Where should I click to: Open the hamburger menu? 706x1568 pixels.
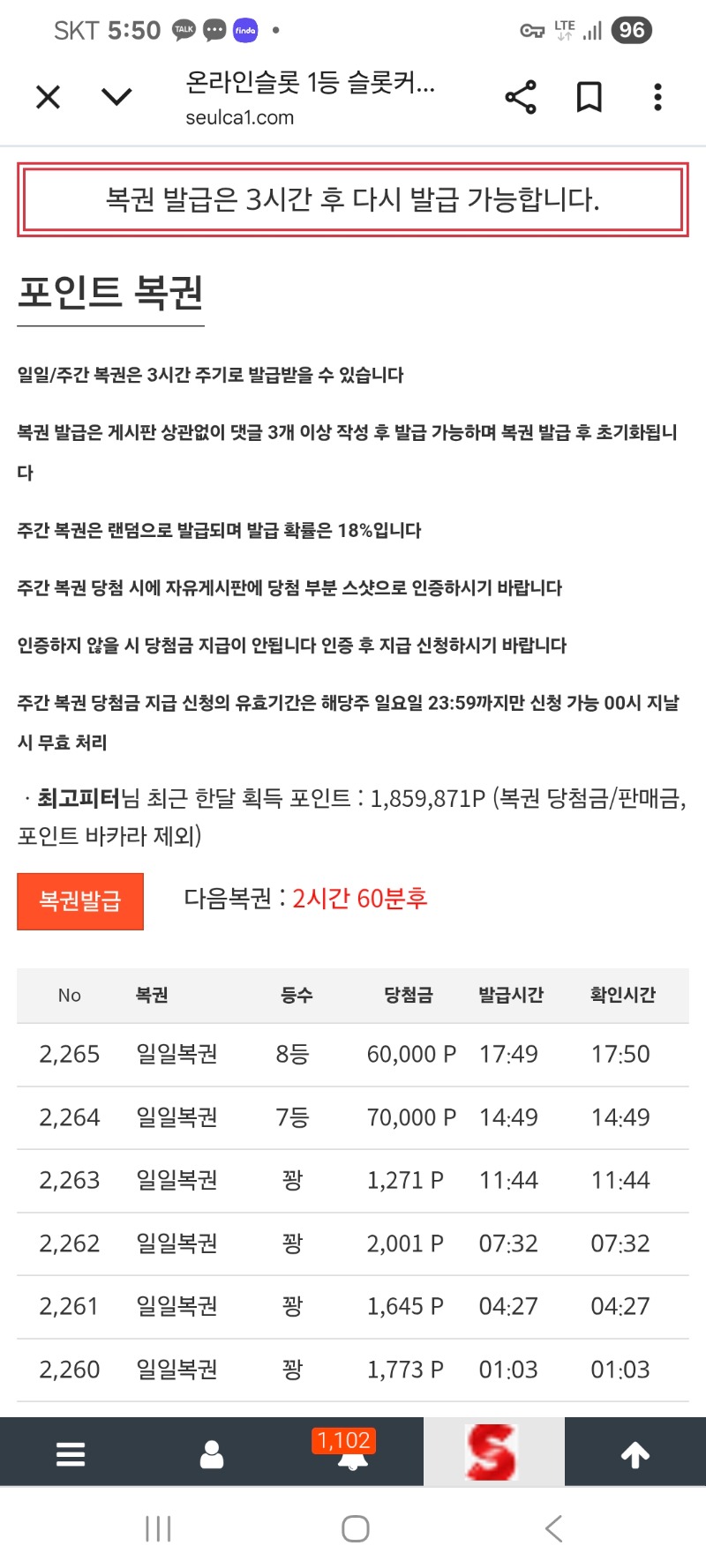click(x=71, y=1453)
